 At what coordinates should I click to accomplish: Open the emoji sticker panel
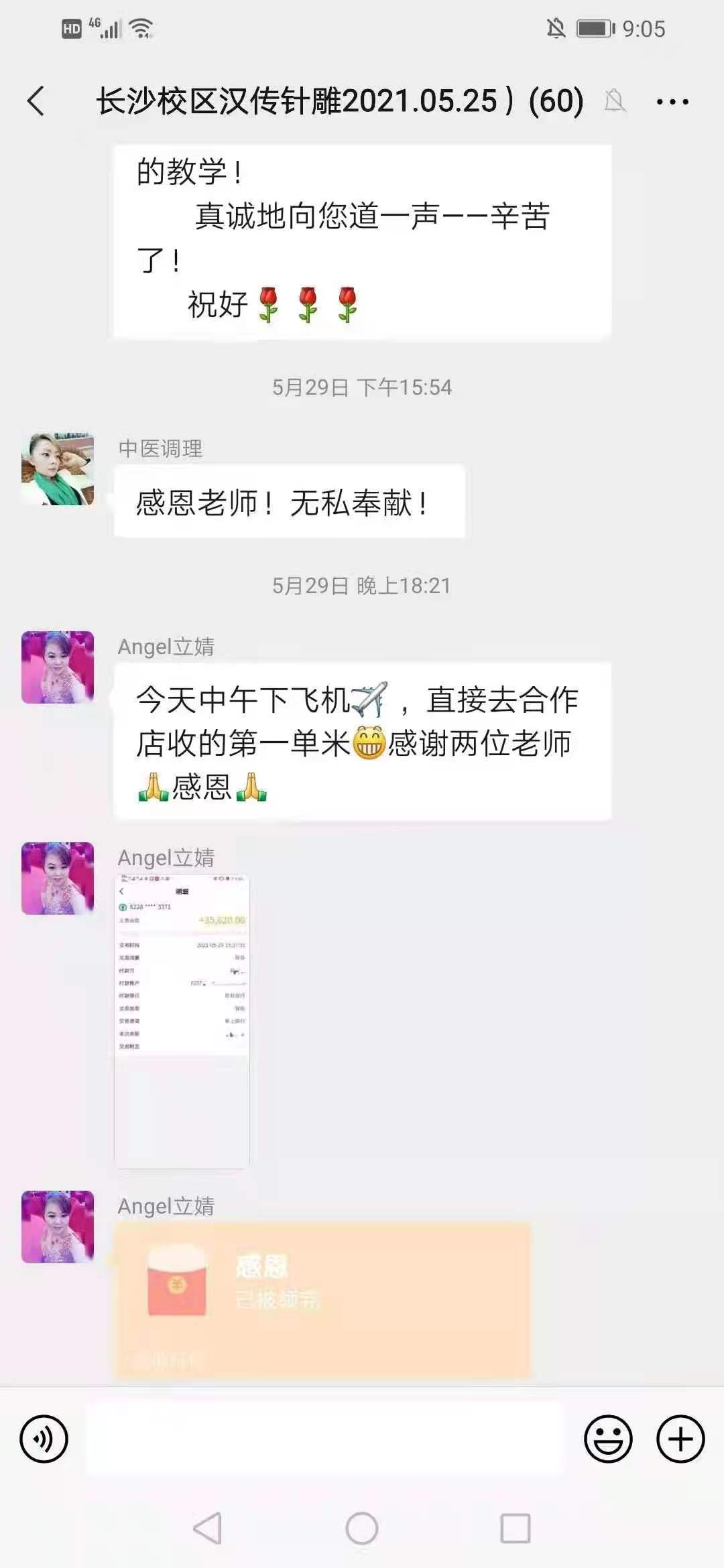click(x=608, y=1439)
